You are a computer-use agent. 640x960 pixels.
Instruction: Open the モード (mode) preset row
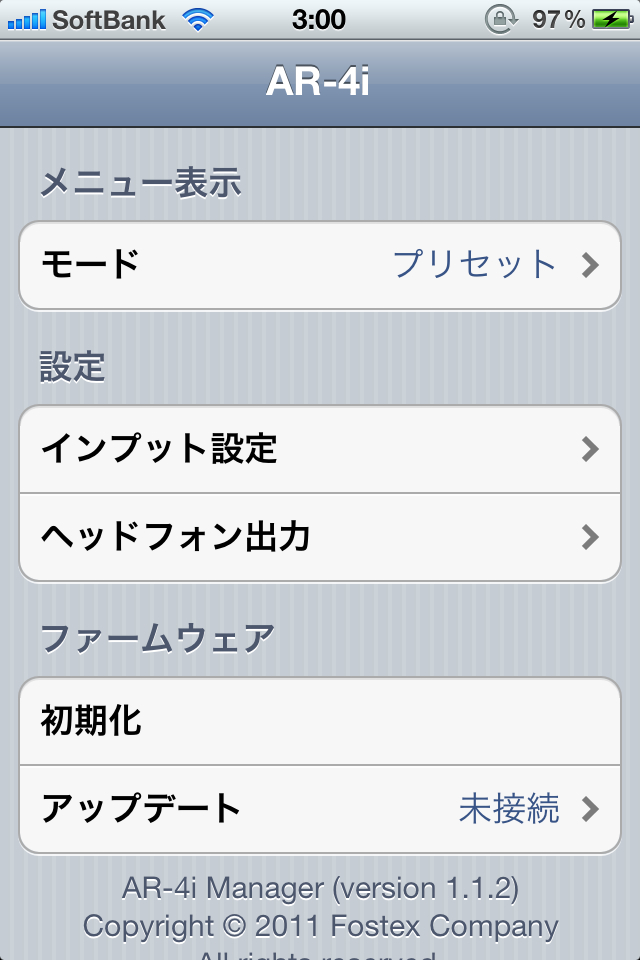[320, 265]
